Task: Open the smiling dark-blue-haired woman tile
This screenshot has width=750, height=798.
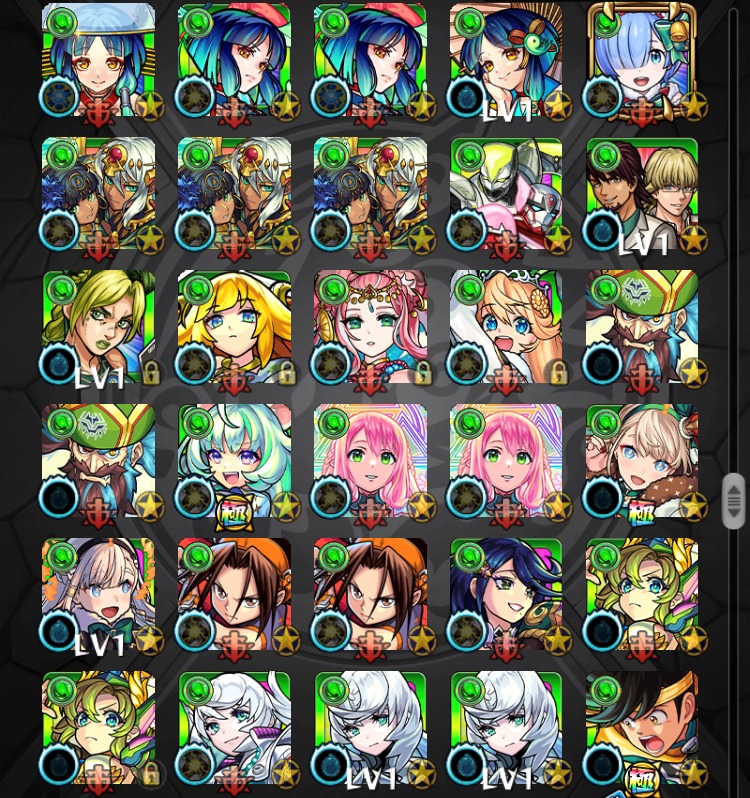Action: tap(506, 595)
